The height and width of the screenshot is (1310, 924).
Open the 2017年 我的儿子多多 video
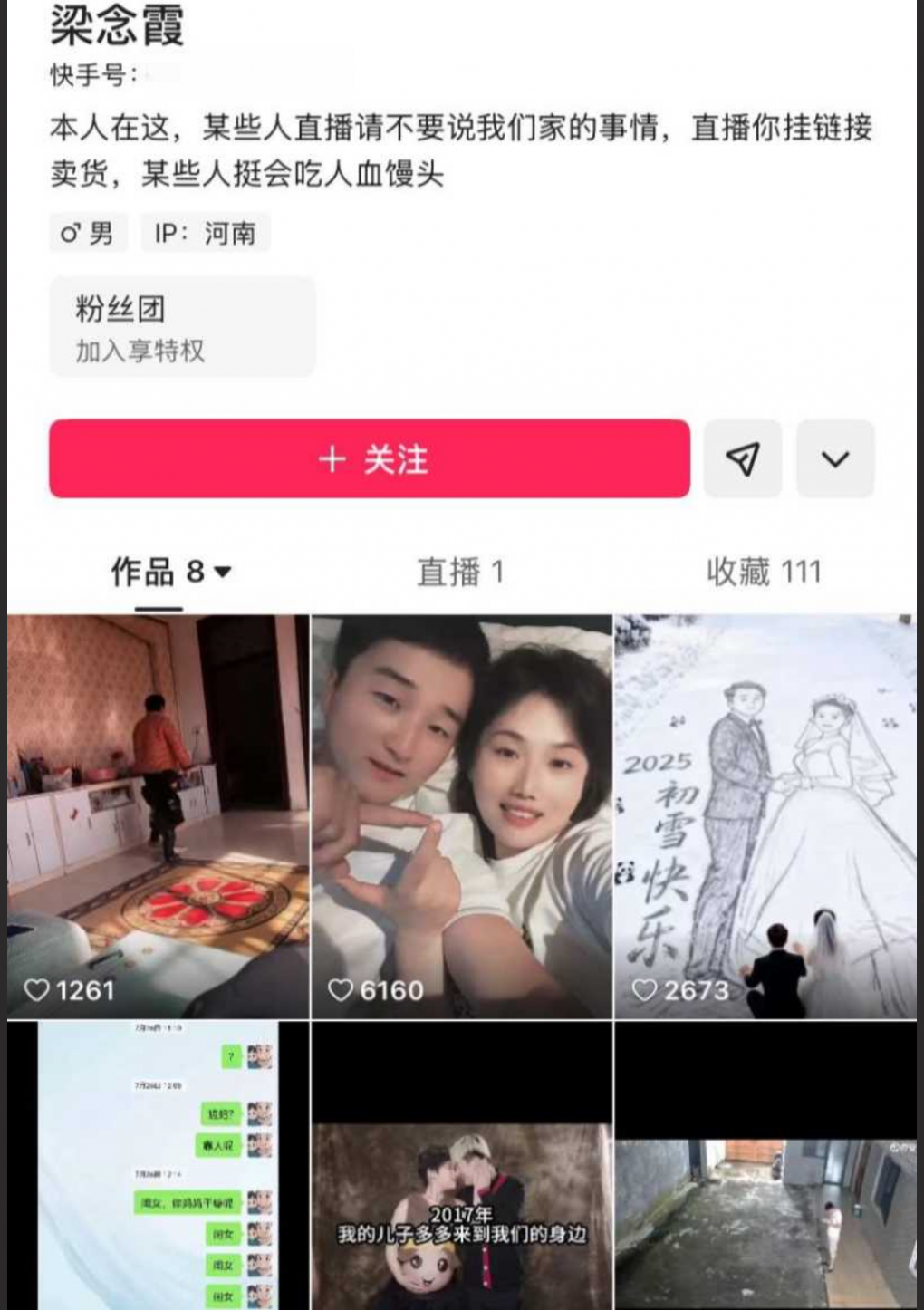coord(462,1166)
